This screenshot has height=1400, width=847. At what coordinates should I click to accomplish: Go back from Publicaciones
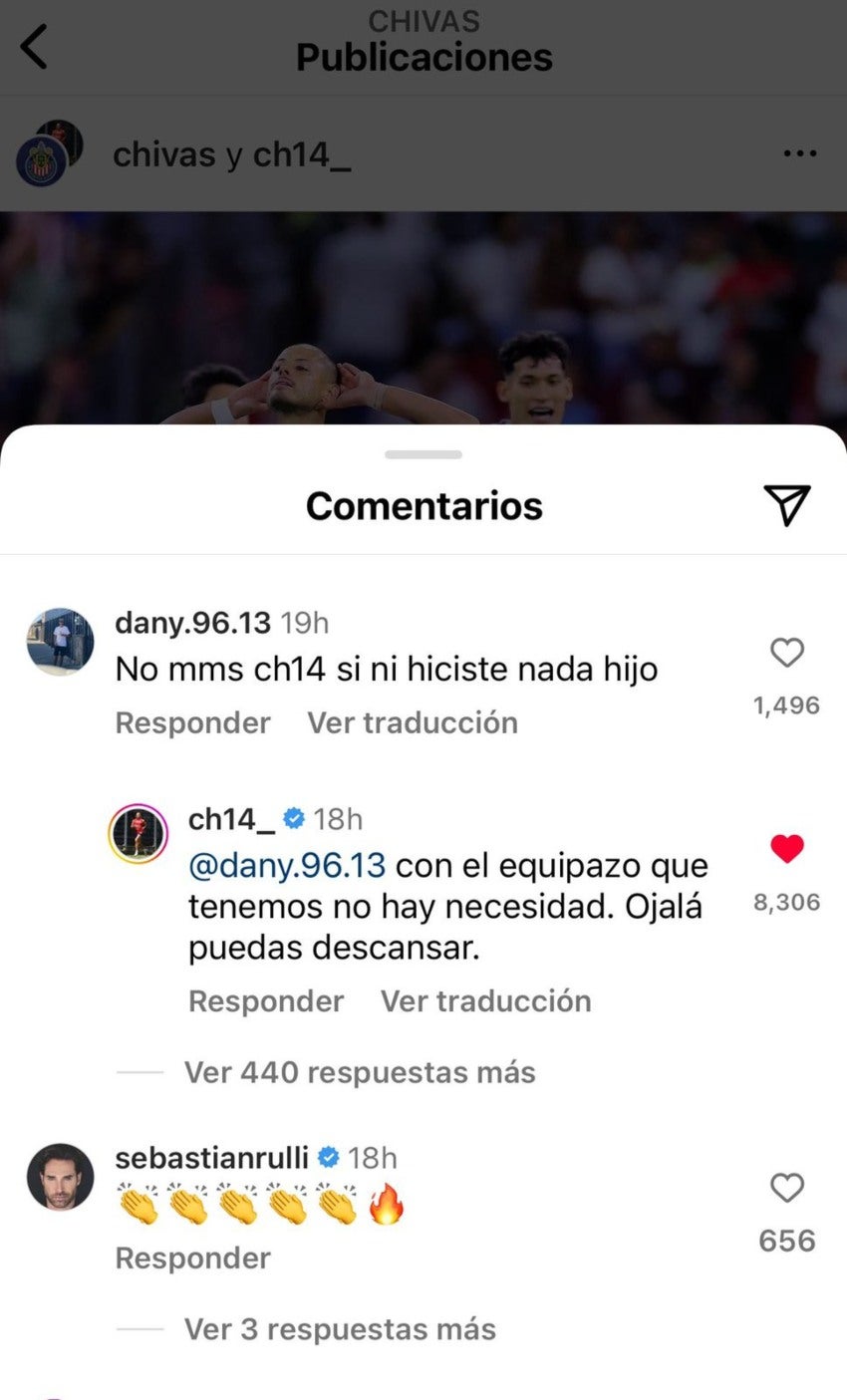[x=35, y=47]
